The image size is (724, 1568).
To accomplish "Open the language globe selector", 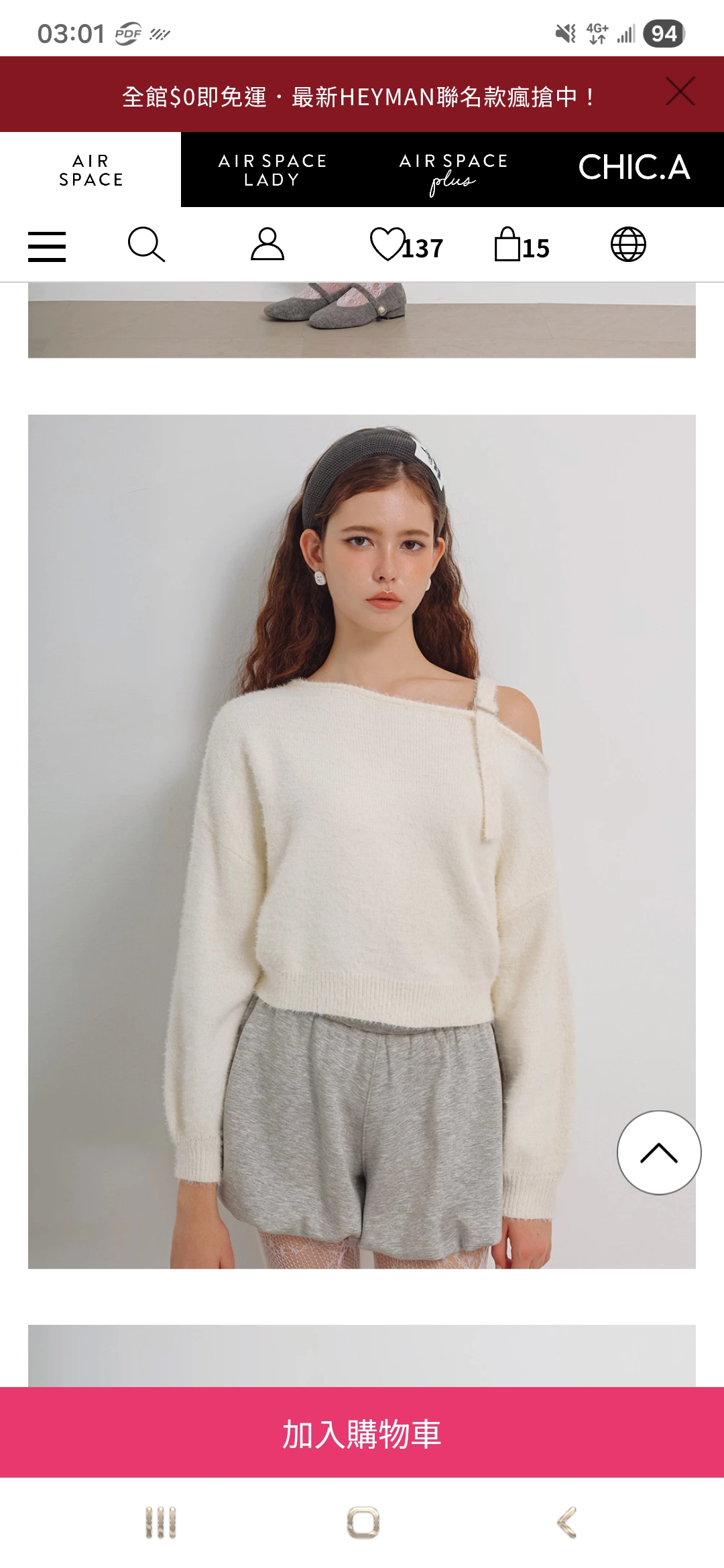I will tap(628, 245).
